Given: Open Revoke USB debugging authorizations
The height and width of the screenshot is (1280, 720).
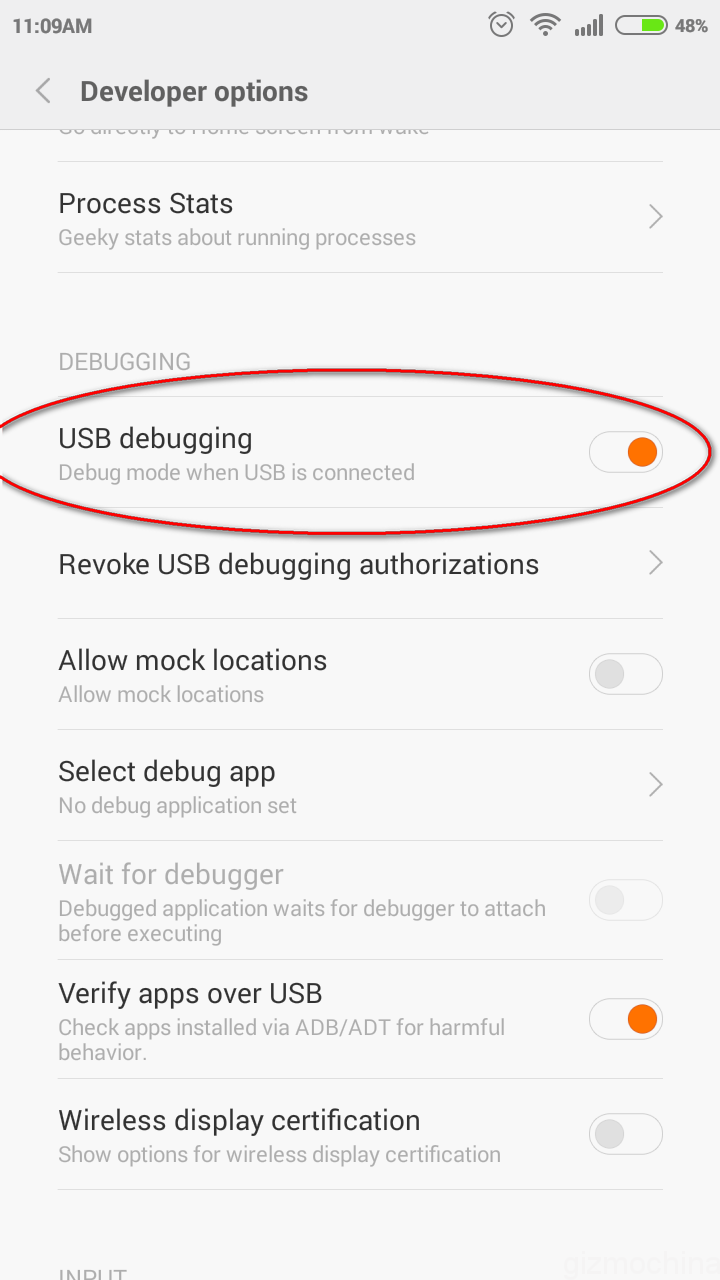Looking at the screenshot, I should click(x=360, y=563).
